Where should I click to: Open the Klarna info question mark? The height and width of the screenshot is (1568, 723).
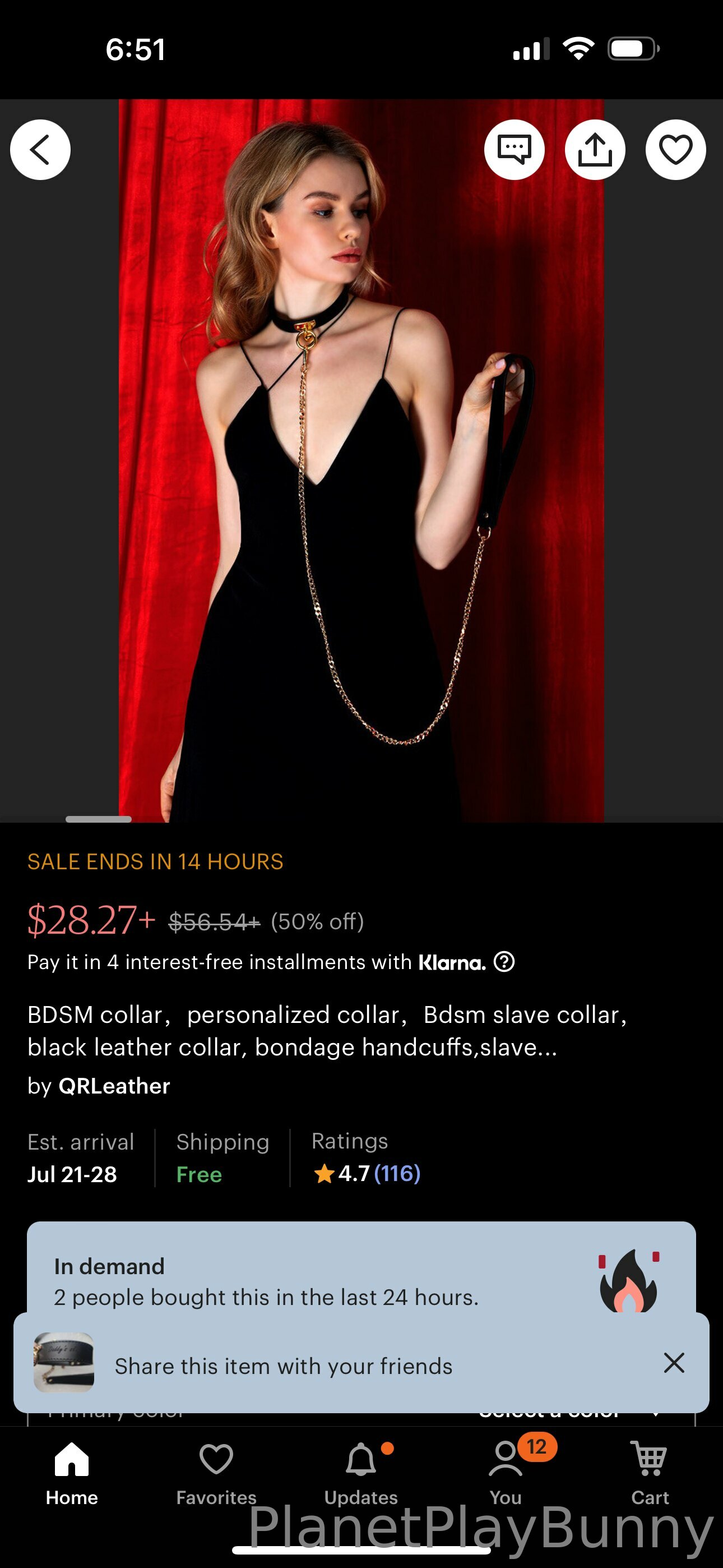point(504,962)
